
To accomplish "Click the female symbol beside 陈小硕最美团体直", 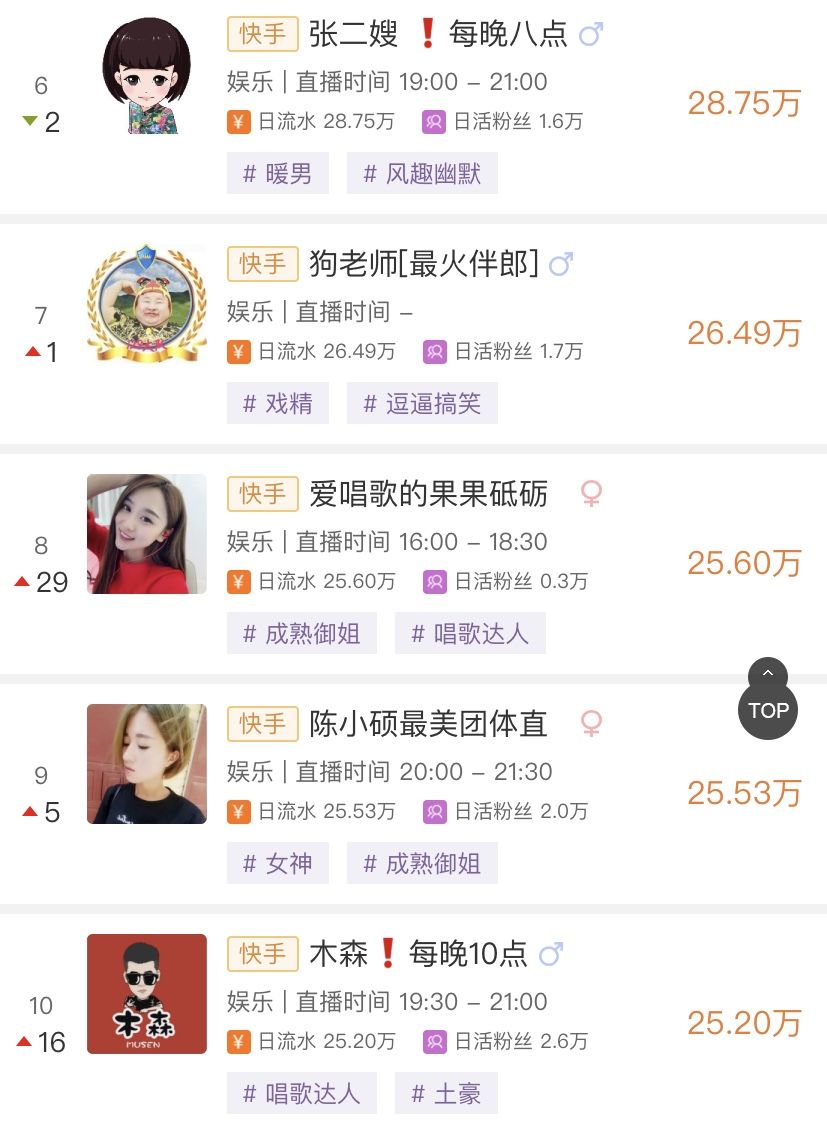I will point(592,723).
